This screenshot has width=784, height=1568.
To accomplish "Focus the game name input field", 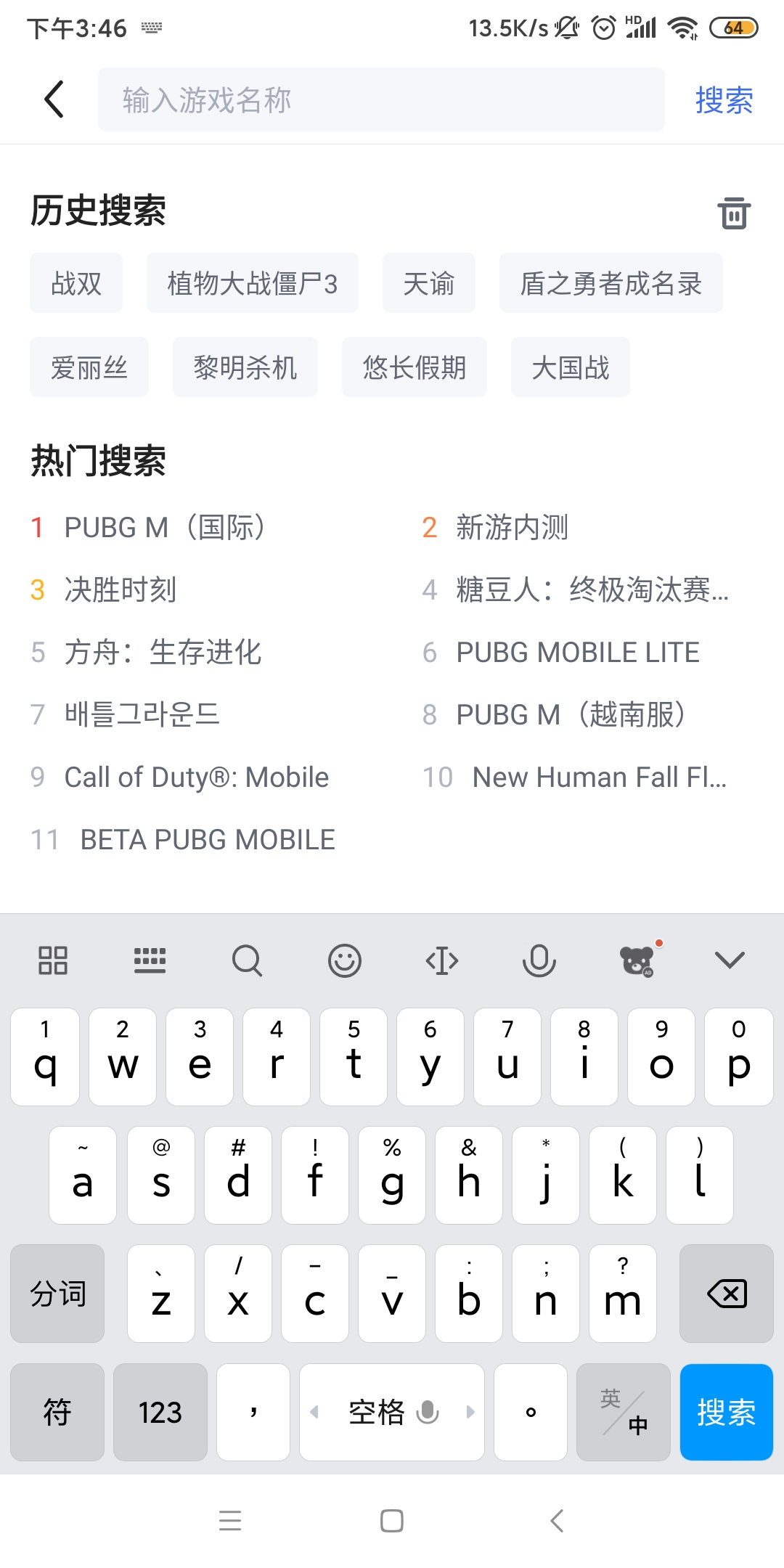I will (x=381, y=99).
